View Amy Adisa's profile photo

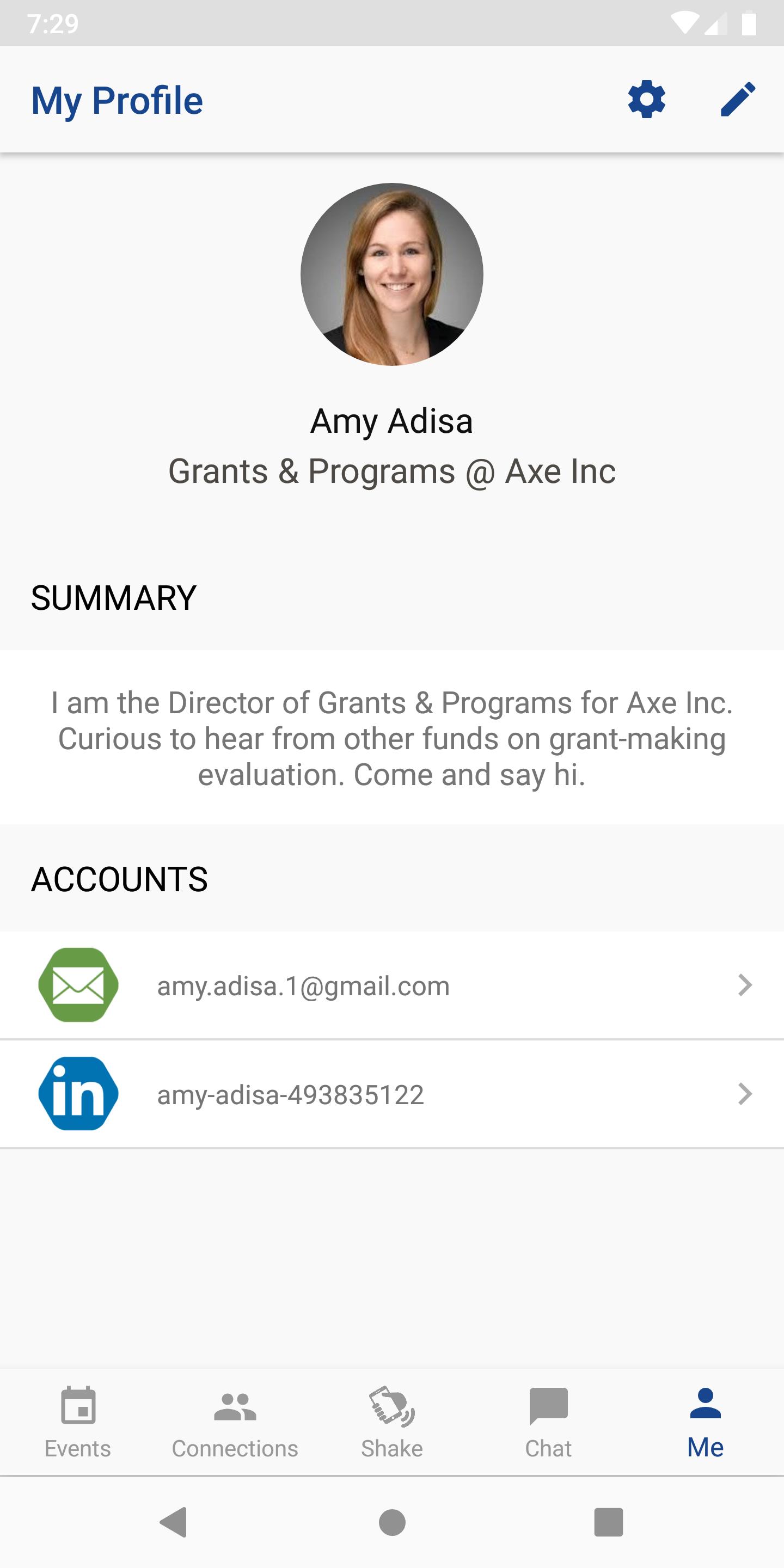392,274
